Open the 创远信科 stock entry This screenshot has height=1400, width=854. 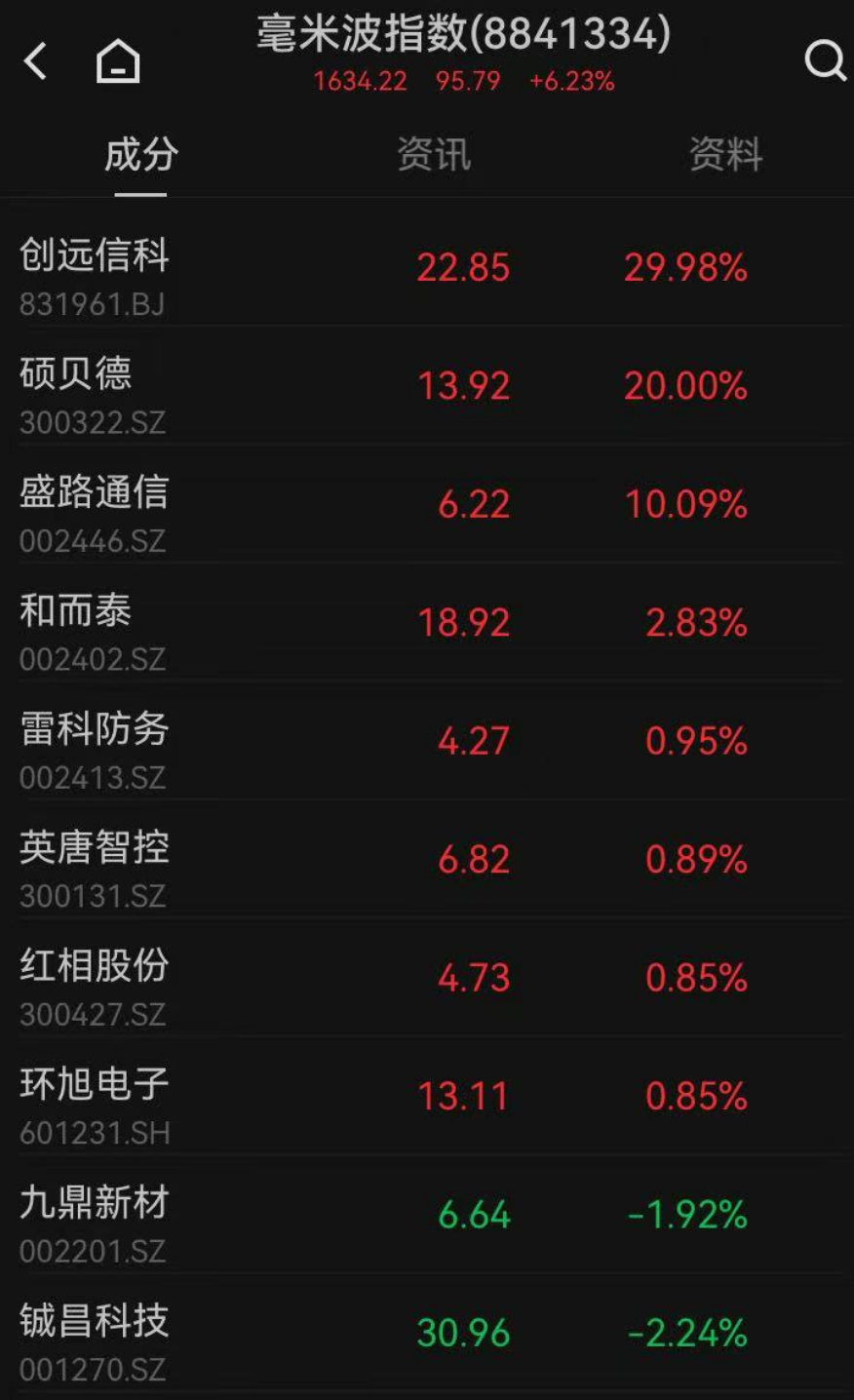[95, 256]
